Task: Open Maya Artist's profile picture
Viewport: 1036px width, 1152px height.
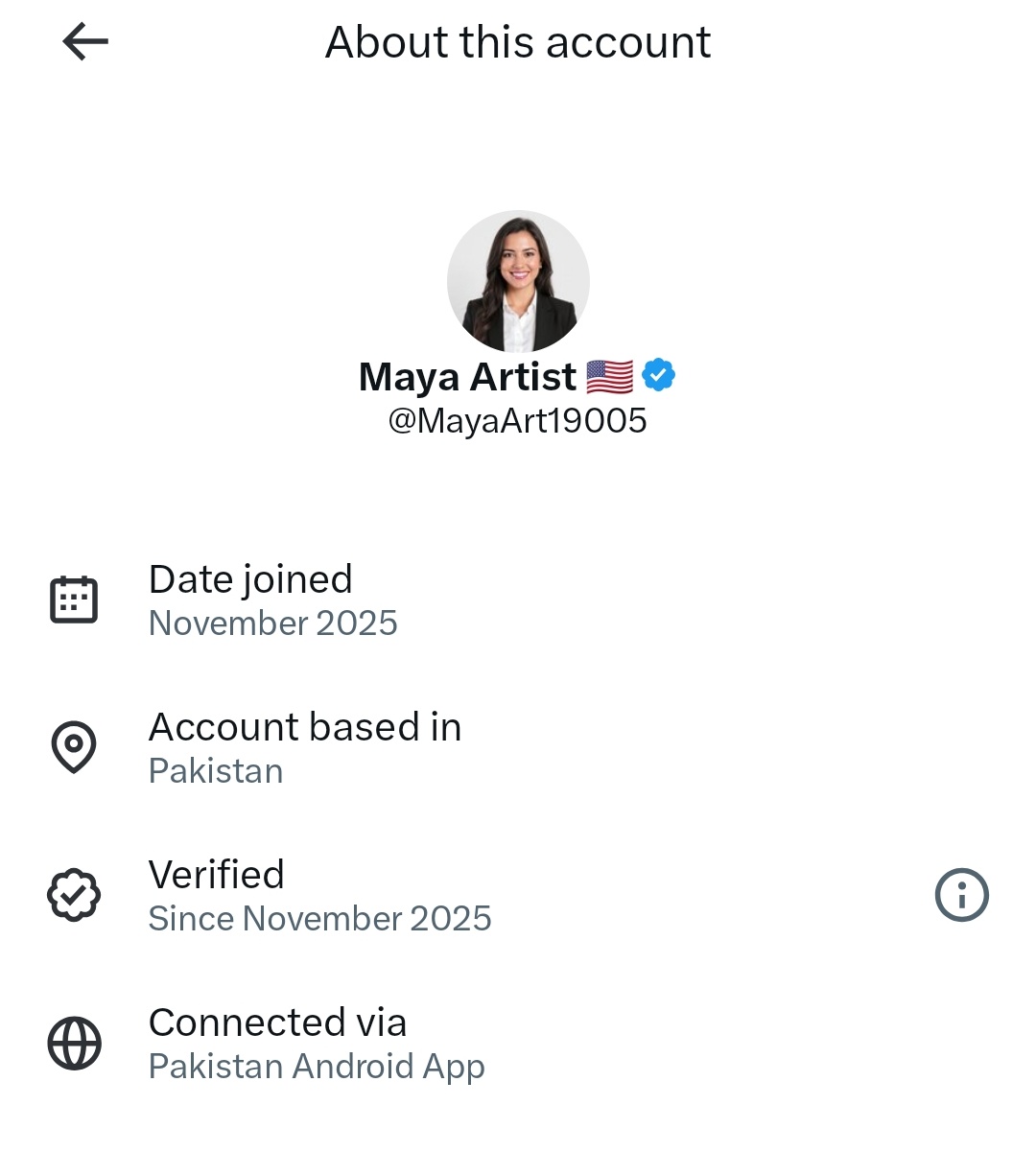Action: [518, 281]
